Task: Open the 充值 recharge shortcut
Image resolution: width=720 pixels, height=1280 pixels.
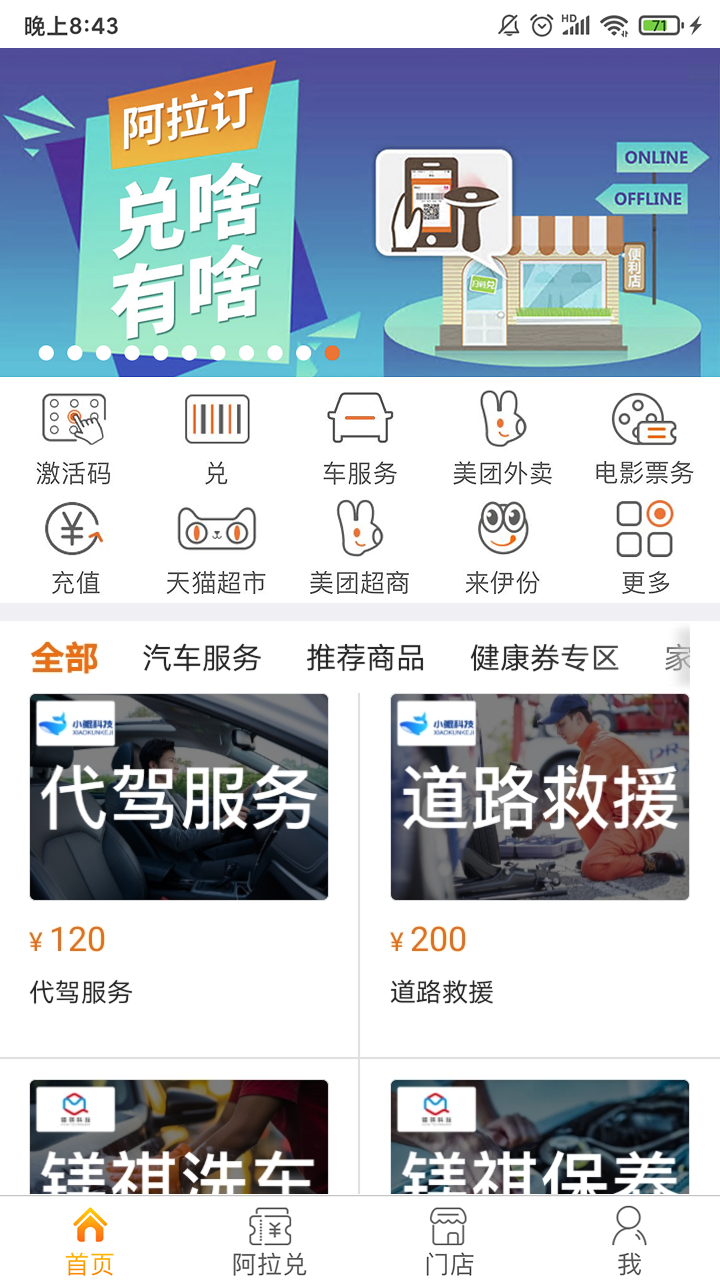Action: pos(75,548)
